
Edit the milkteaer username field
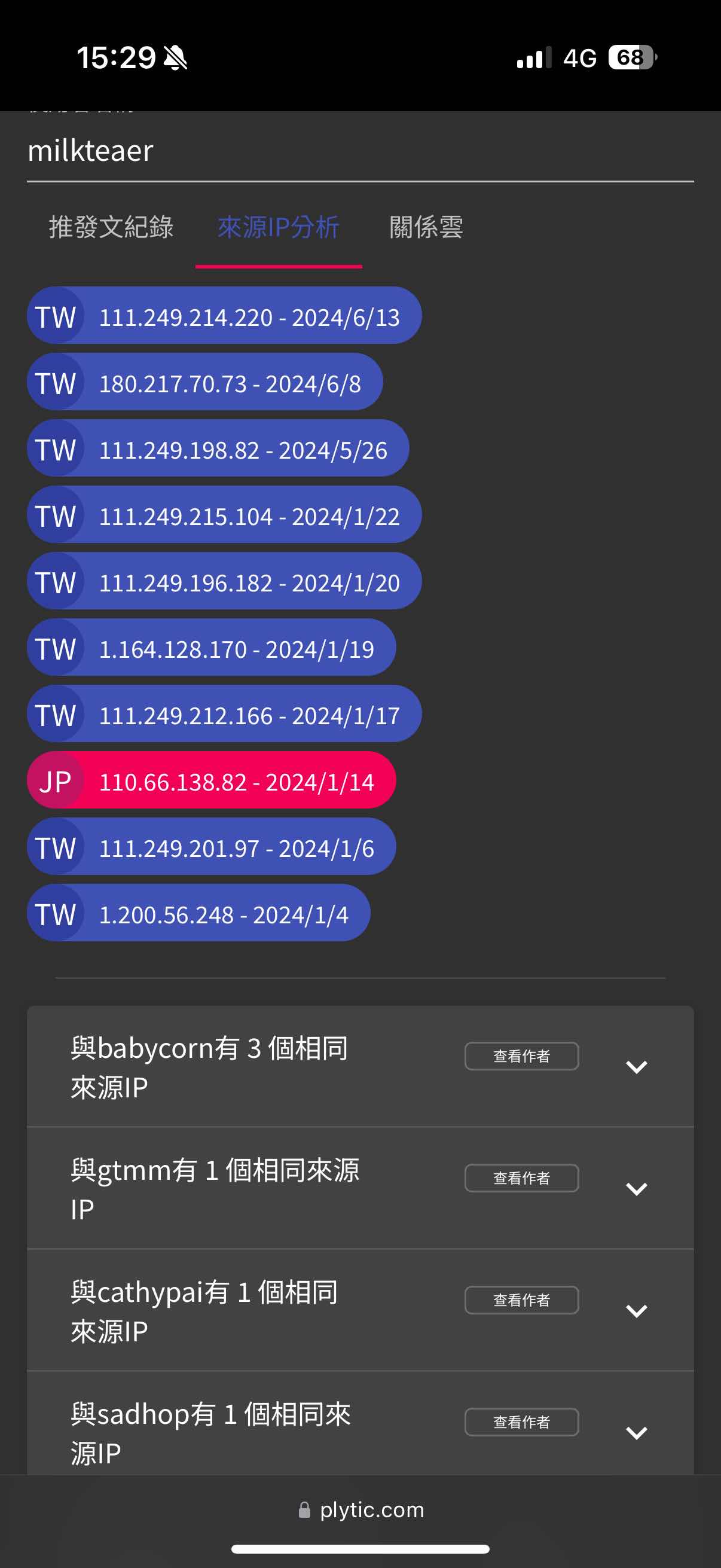(x=360, y=151)
